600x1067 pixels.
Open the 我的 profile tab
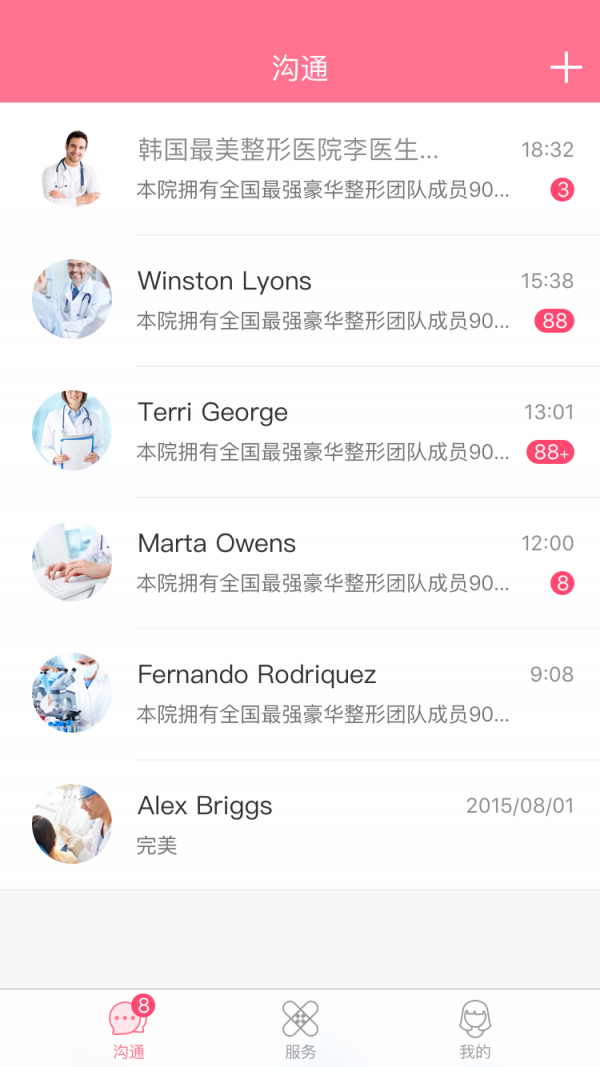pyautogui.click(x=475, y=1028)
